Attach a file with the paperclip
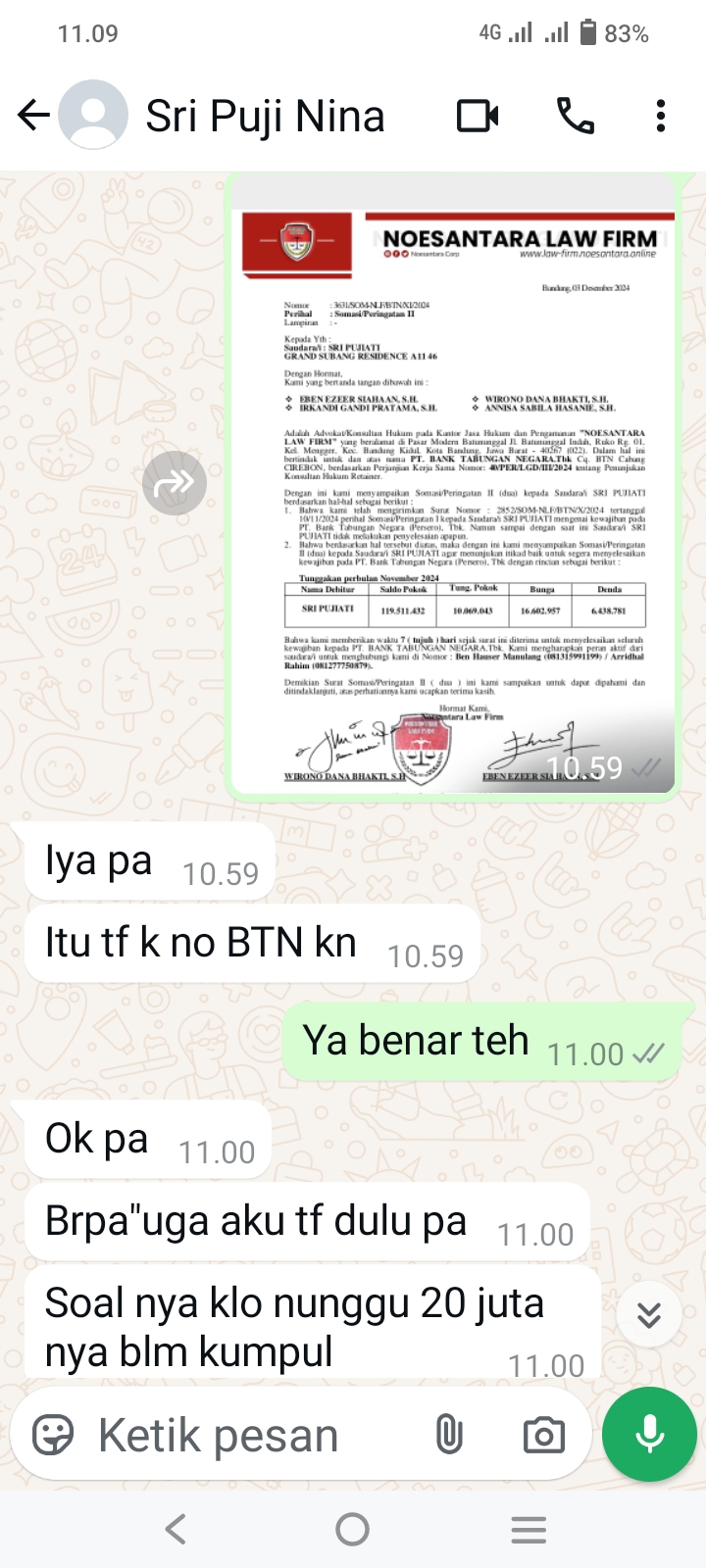 [x=449, y=1436]
